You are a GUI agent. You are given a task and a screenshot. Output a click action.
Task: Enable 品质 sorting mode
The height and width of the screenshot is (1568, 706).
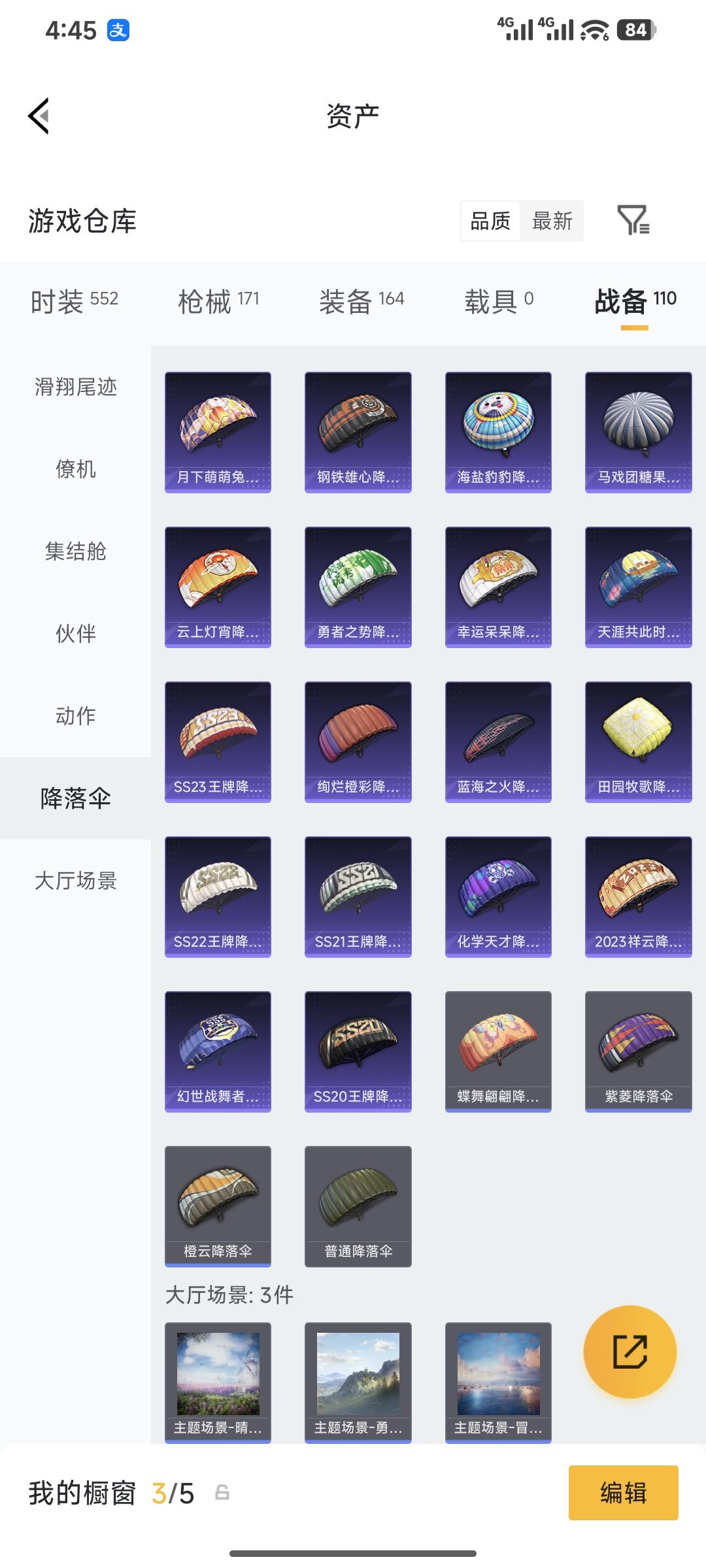[490, 221]
